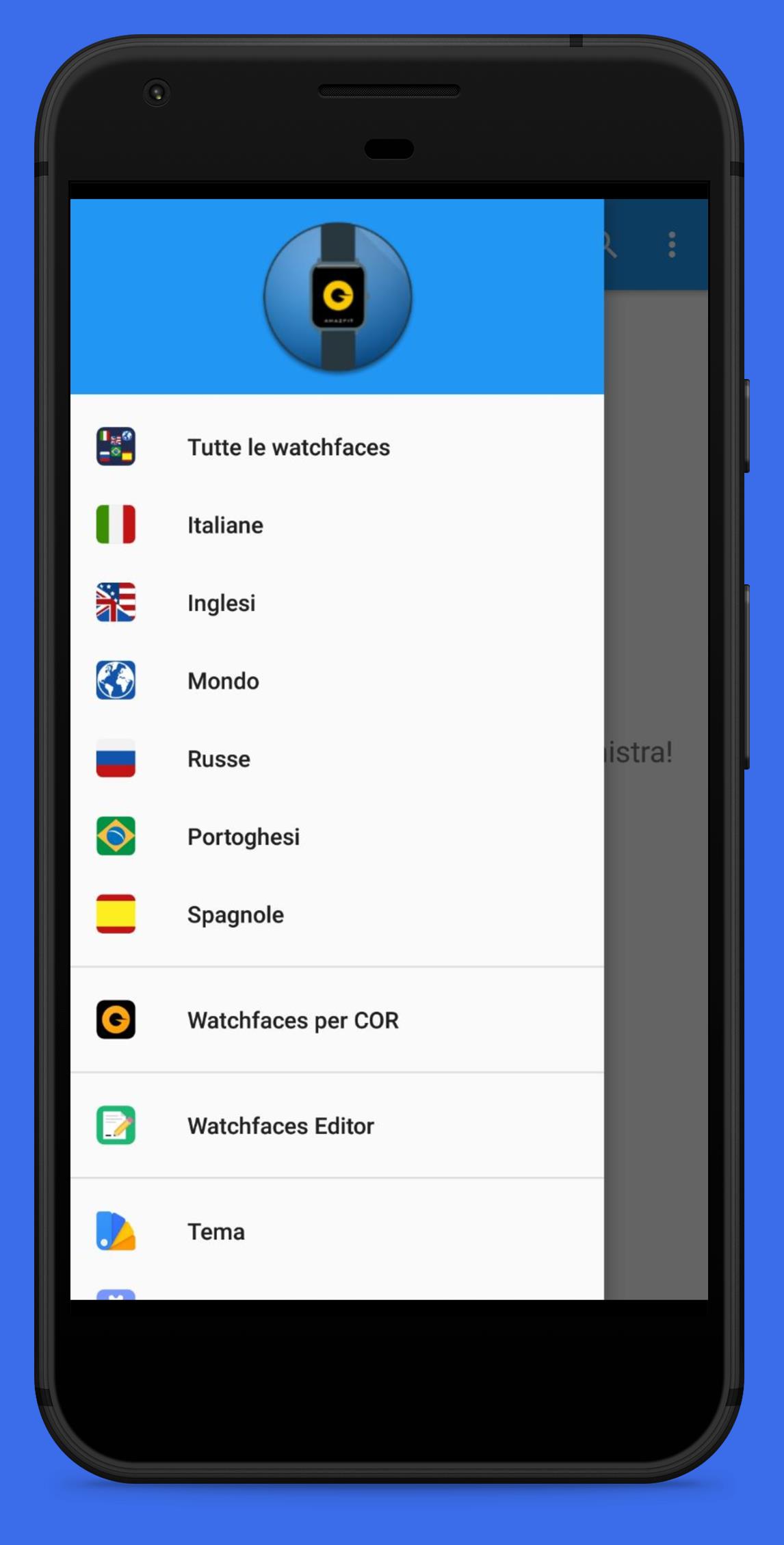Open the Portoghesi category
The width and height of the screenshot is (784, 1545).
point(243,838)
